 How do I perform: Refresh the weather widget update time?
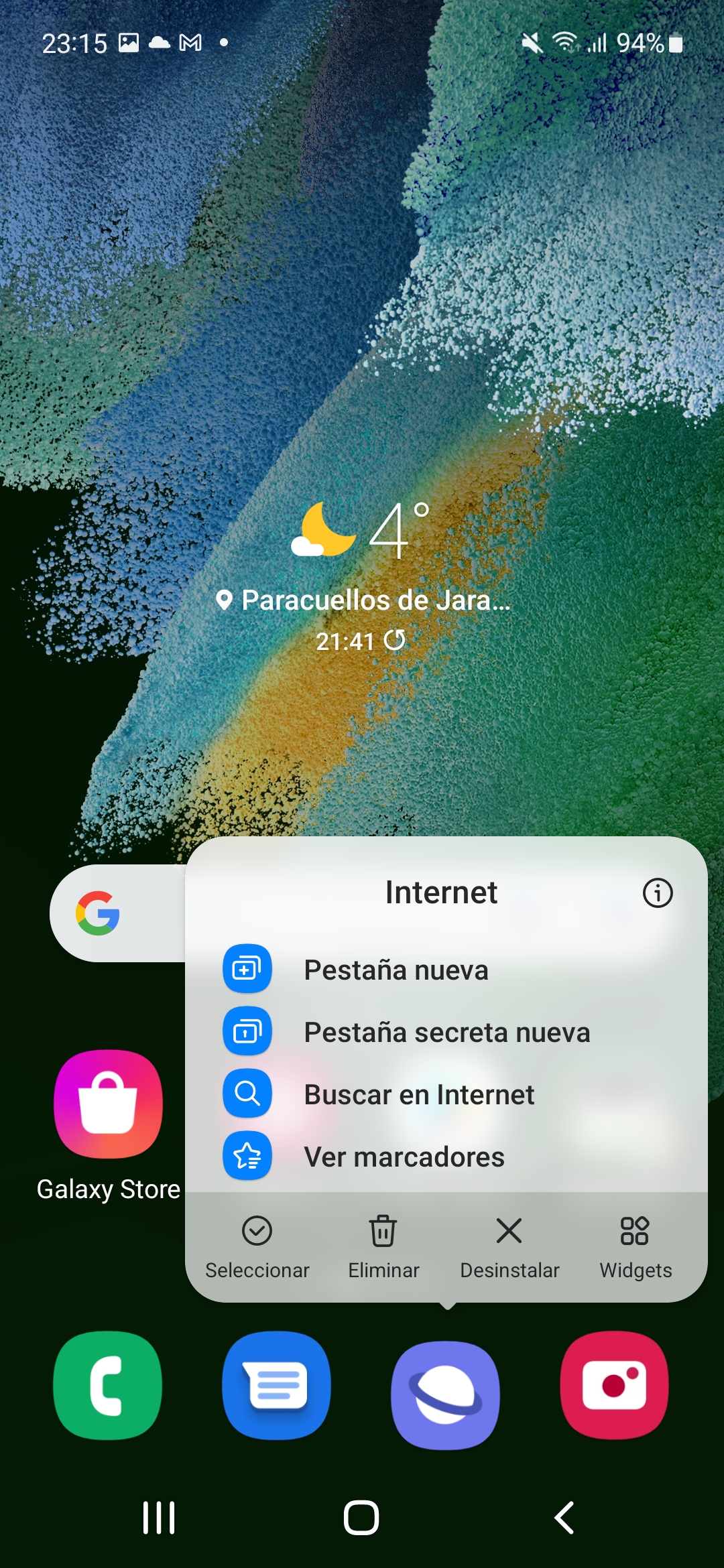395,640
